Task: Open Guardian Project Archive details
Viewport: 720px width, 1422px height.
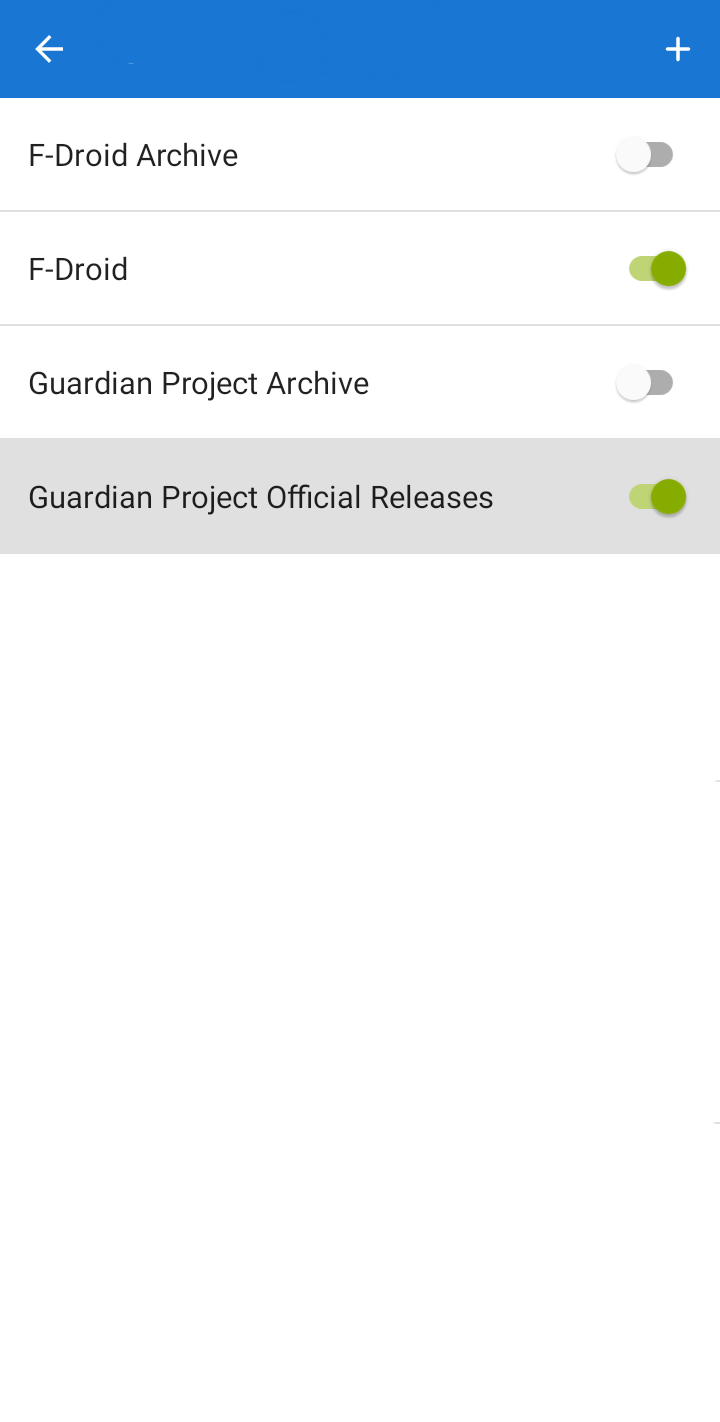Action: coord(198,384)
